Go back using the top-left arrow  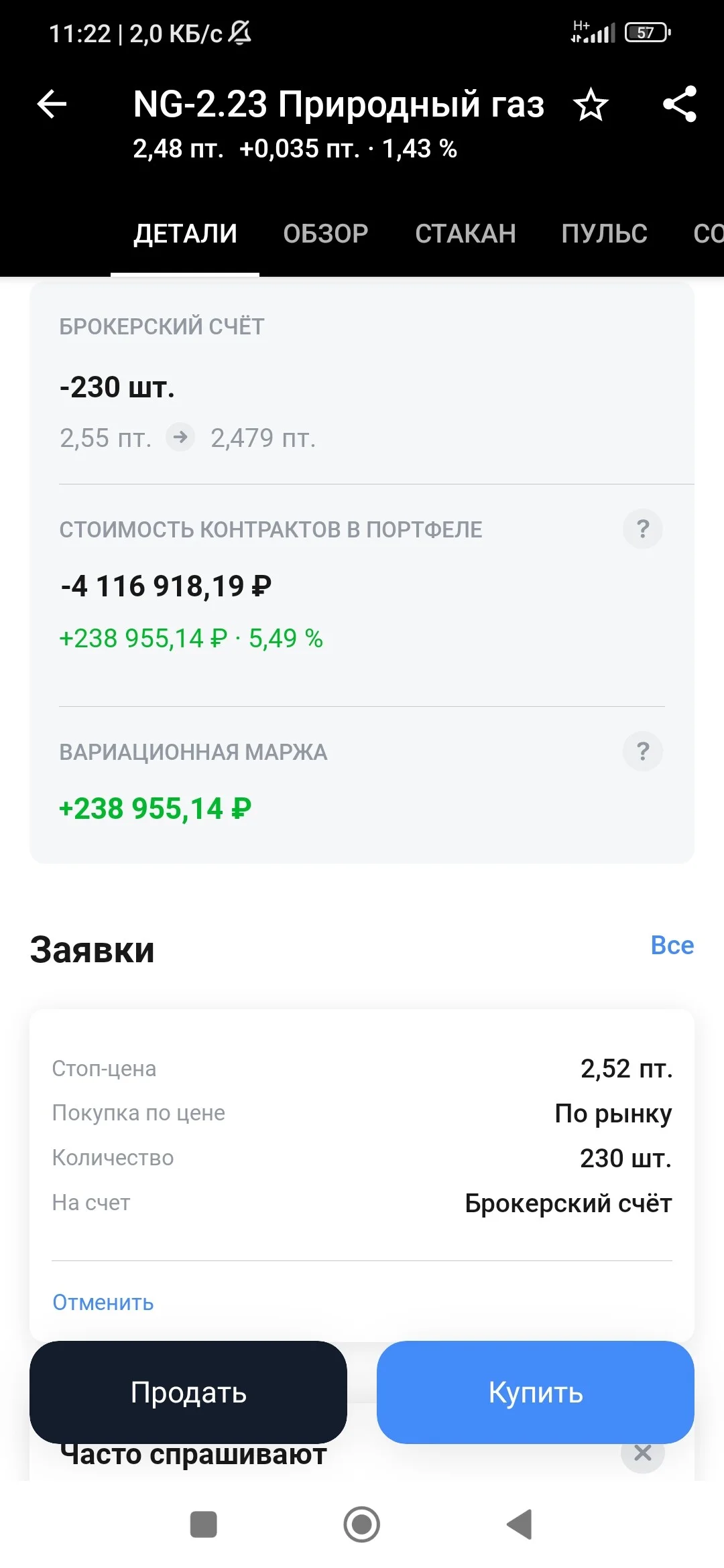coord(52,104)
